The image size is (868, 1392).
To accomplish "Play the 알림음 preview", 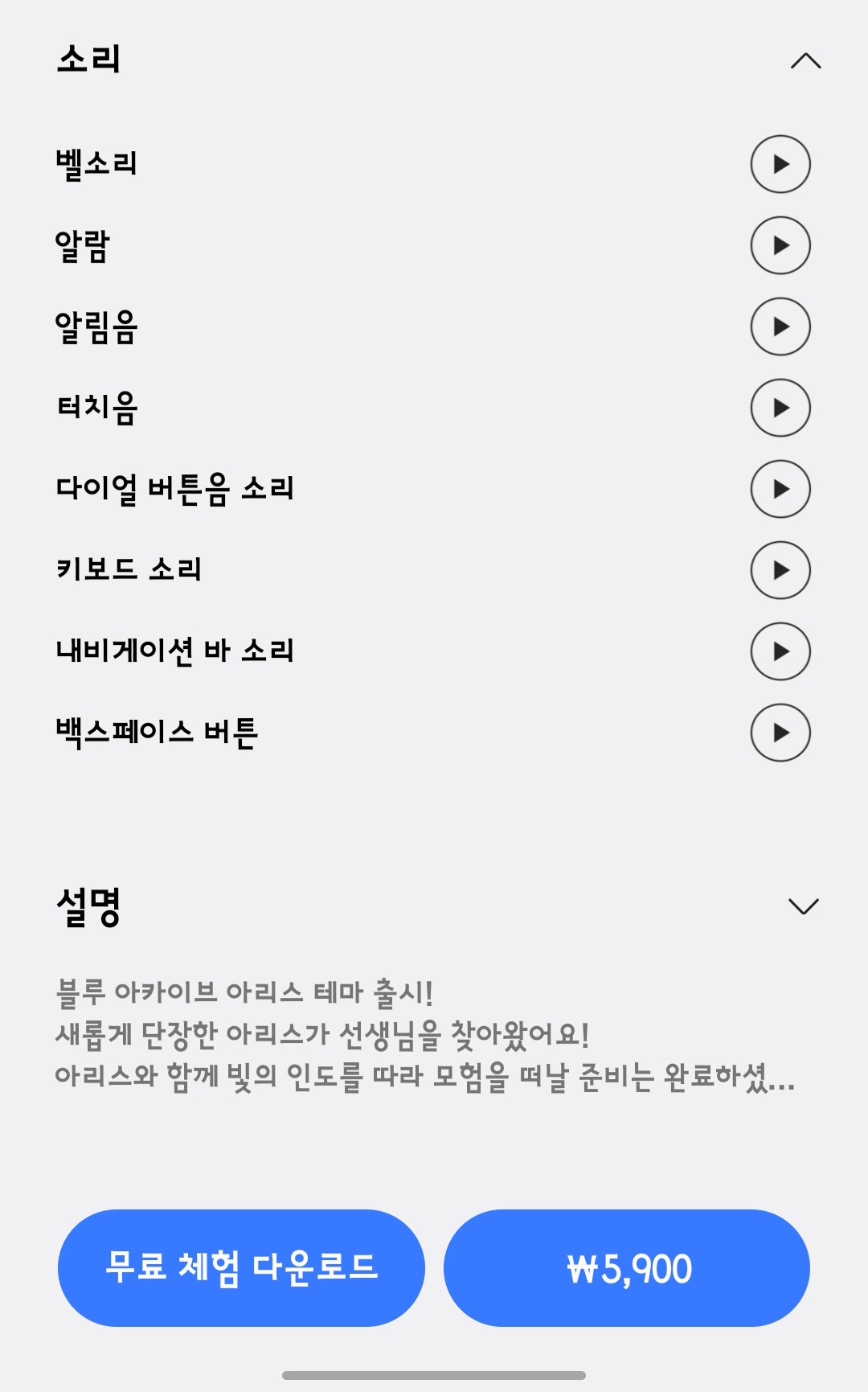I will click(780, 326).
